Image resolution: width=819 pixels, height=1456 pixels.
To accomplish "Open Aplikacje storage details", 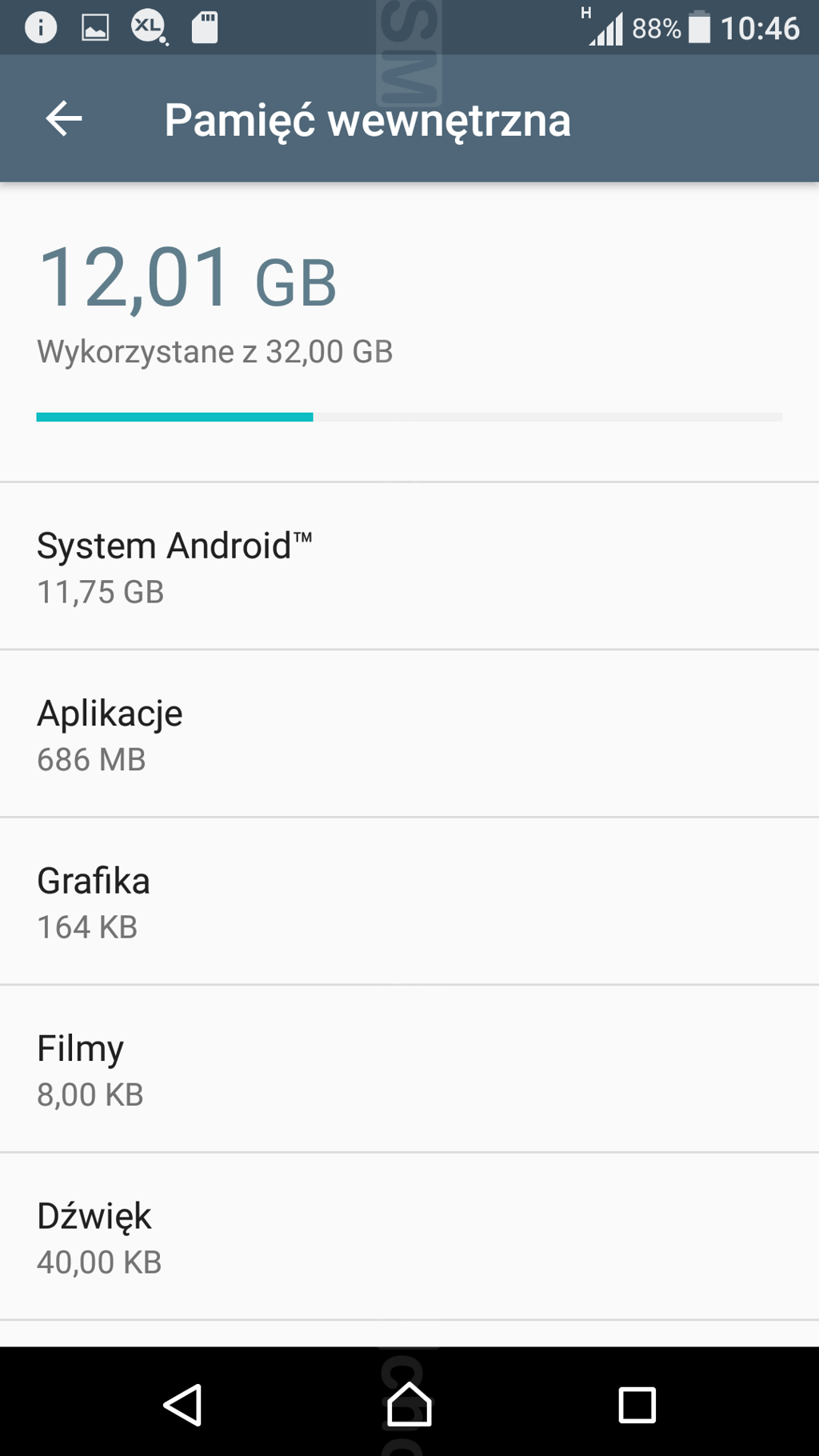I will click(x=409, y=734).
